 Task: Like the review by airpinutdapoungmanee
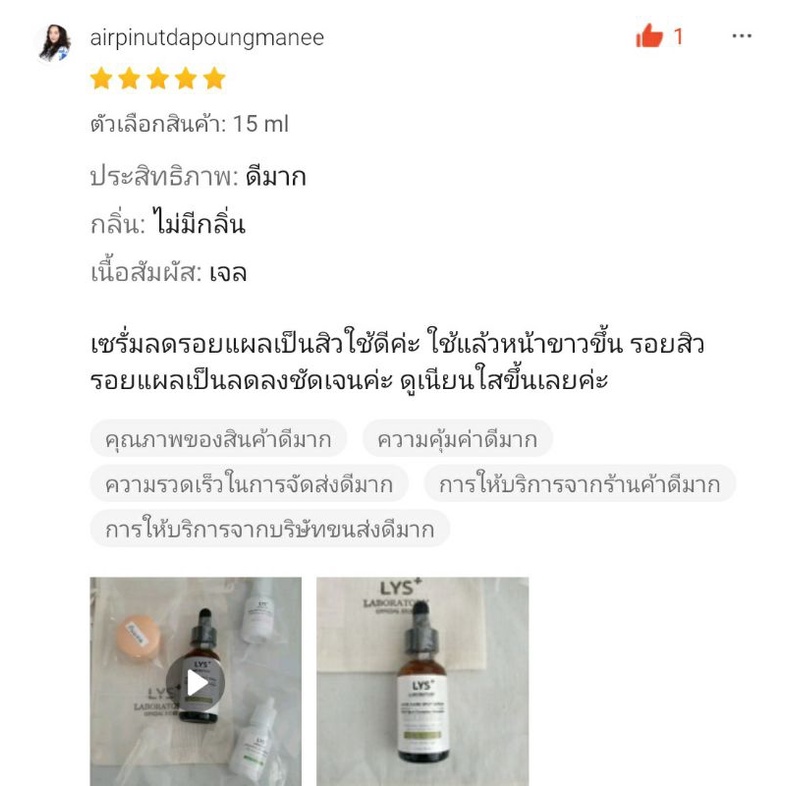(x=650, y=37)
